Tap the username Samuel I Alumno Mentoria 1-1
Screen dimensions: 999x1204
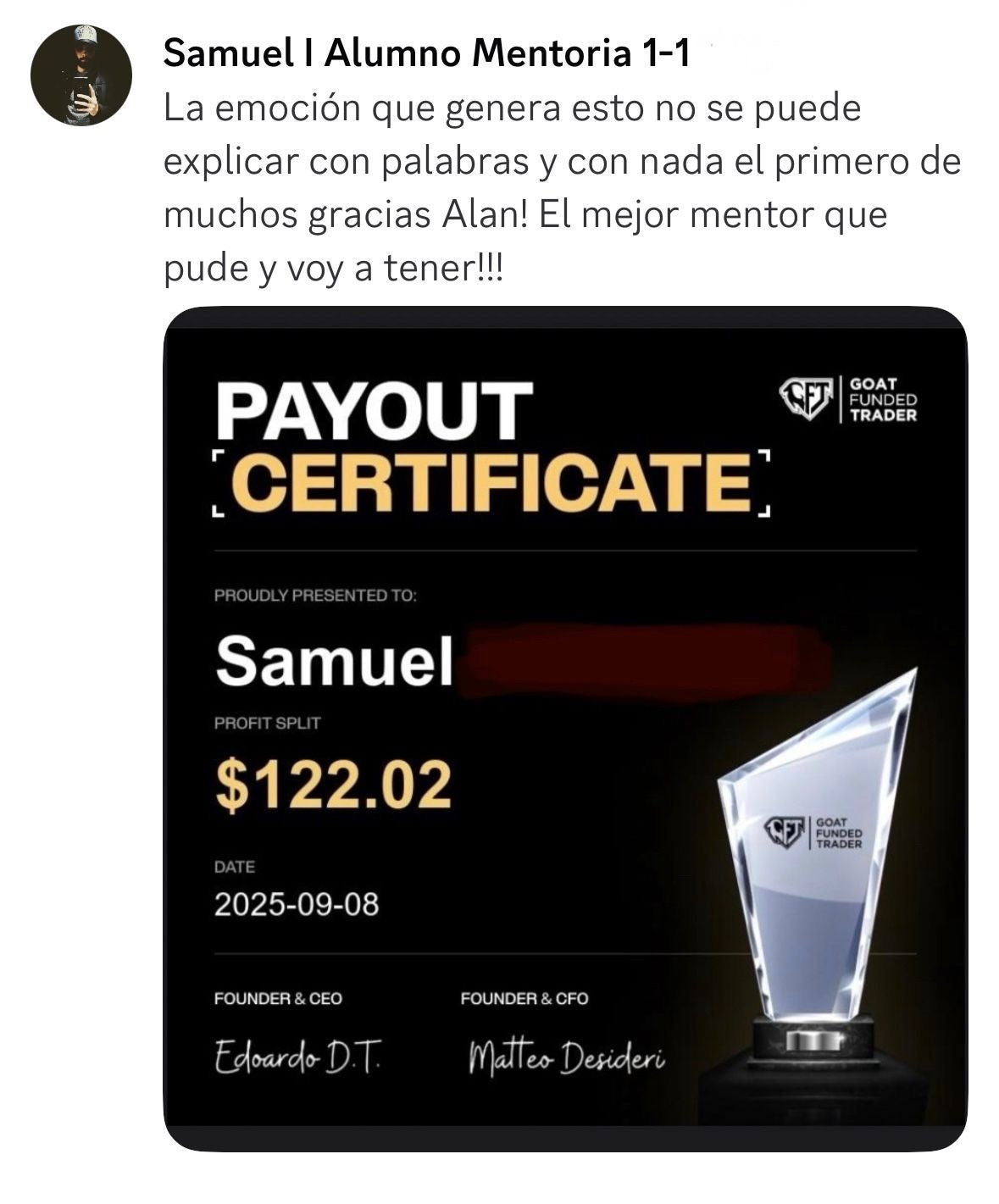point(426,54)
